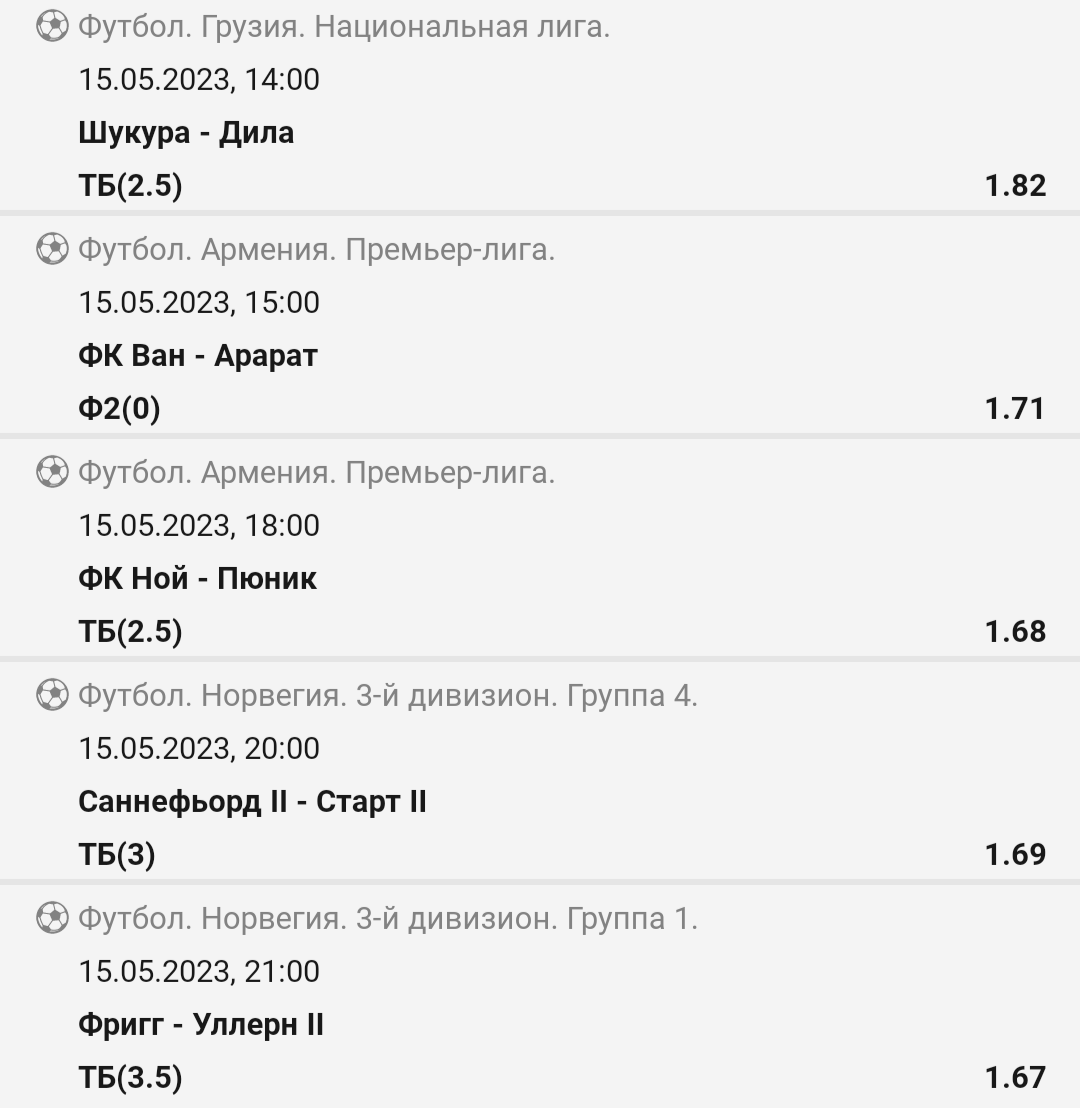Open the Саннефьорд II - Старт II match
1080x1114 pixels.
pyautogui.click(x=252, y=802)
